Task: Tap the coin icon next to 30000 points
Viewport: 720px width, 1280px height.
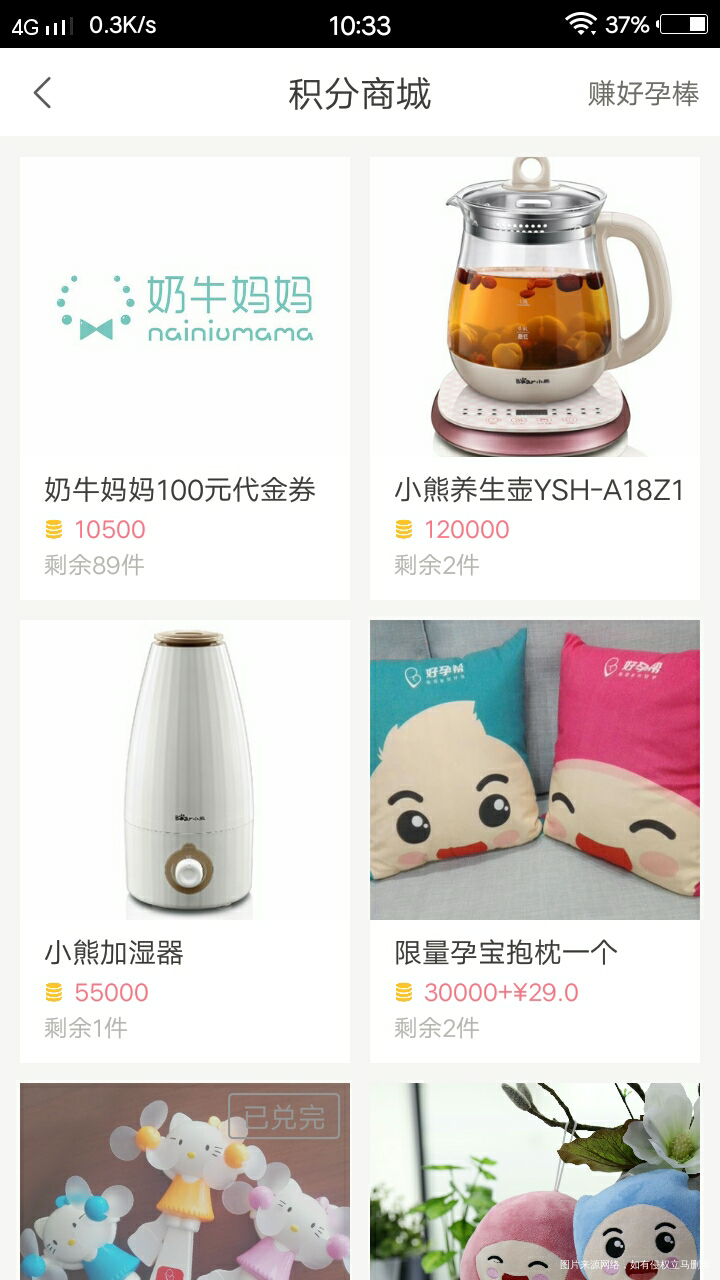Action: click(404, 994)
